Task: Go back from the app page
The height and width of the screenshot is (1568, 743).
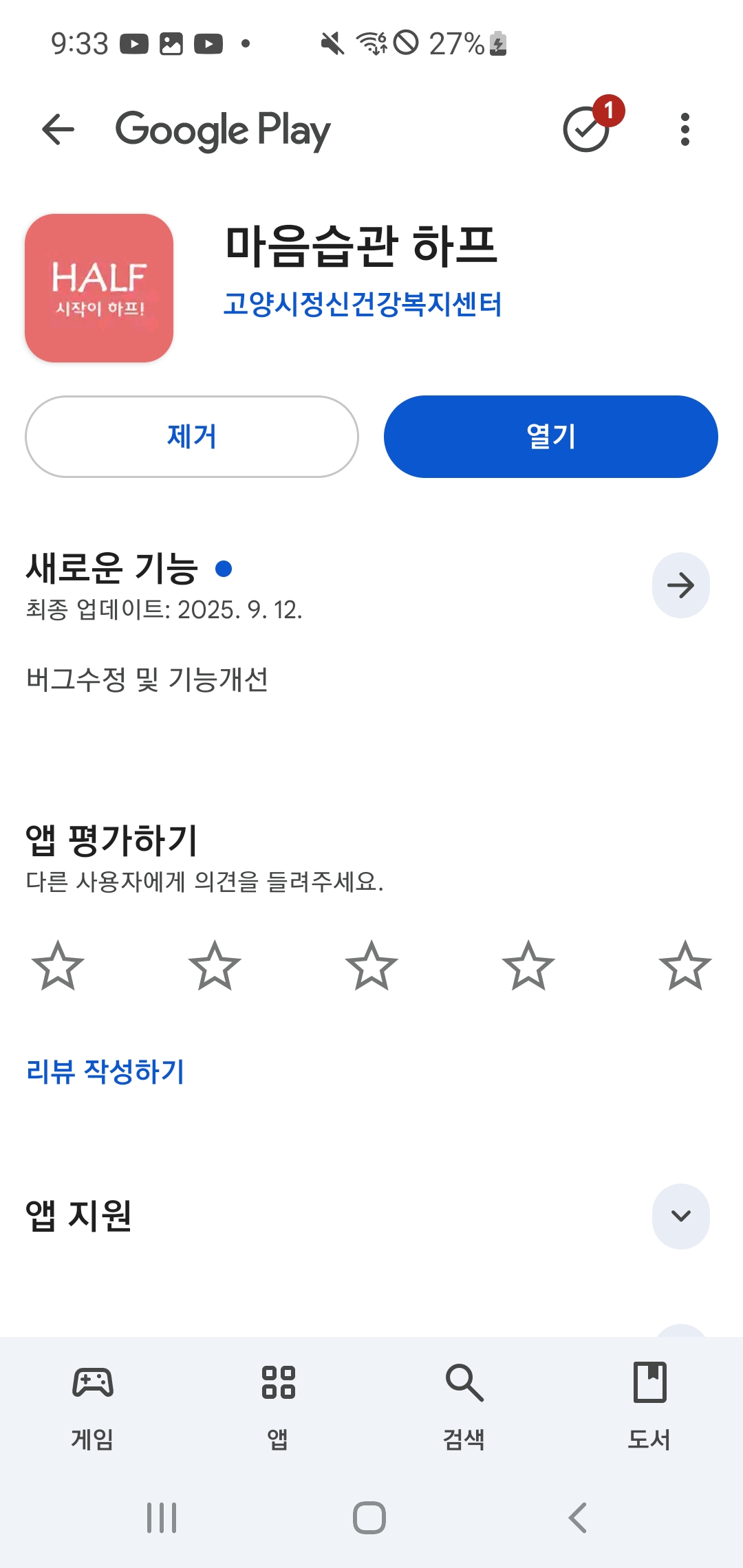Action: point(58,129)
